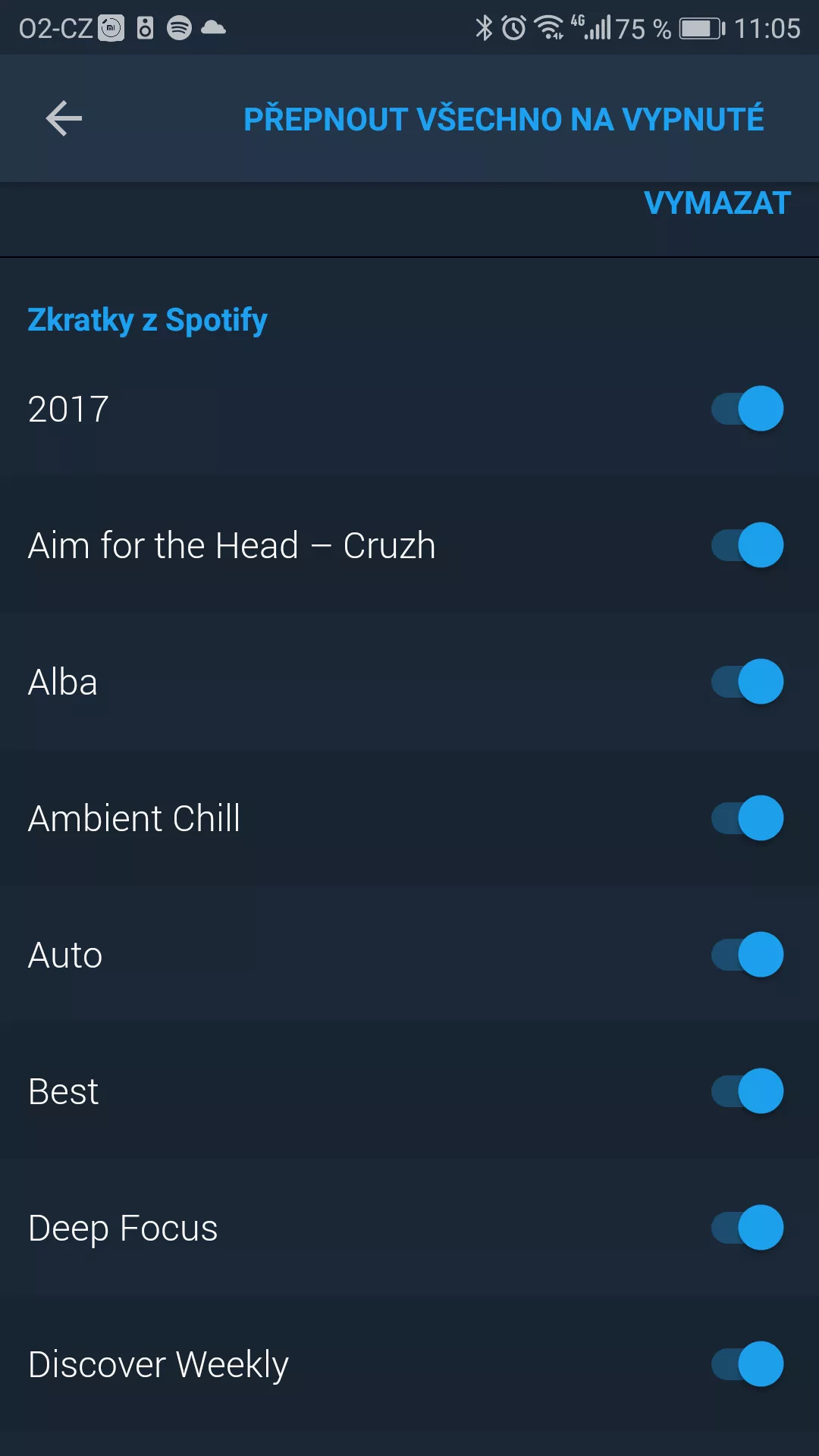The height and width of the screenshot is (1456, 819).
Task: Turn off the 2017 shortcut
Action: pos(748,409)
